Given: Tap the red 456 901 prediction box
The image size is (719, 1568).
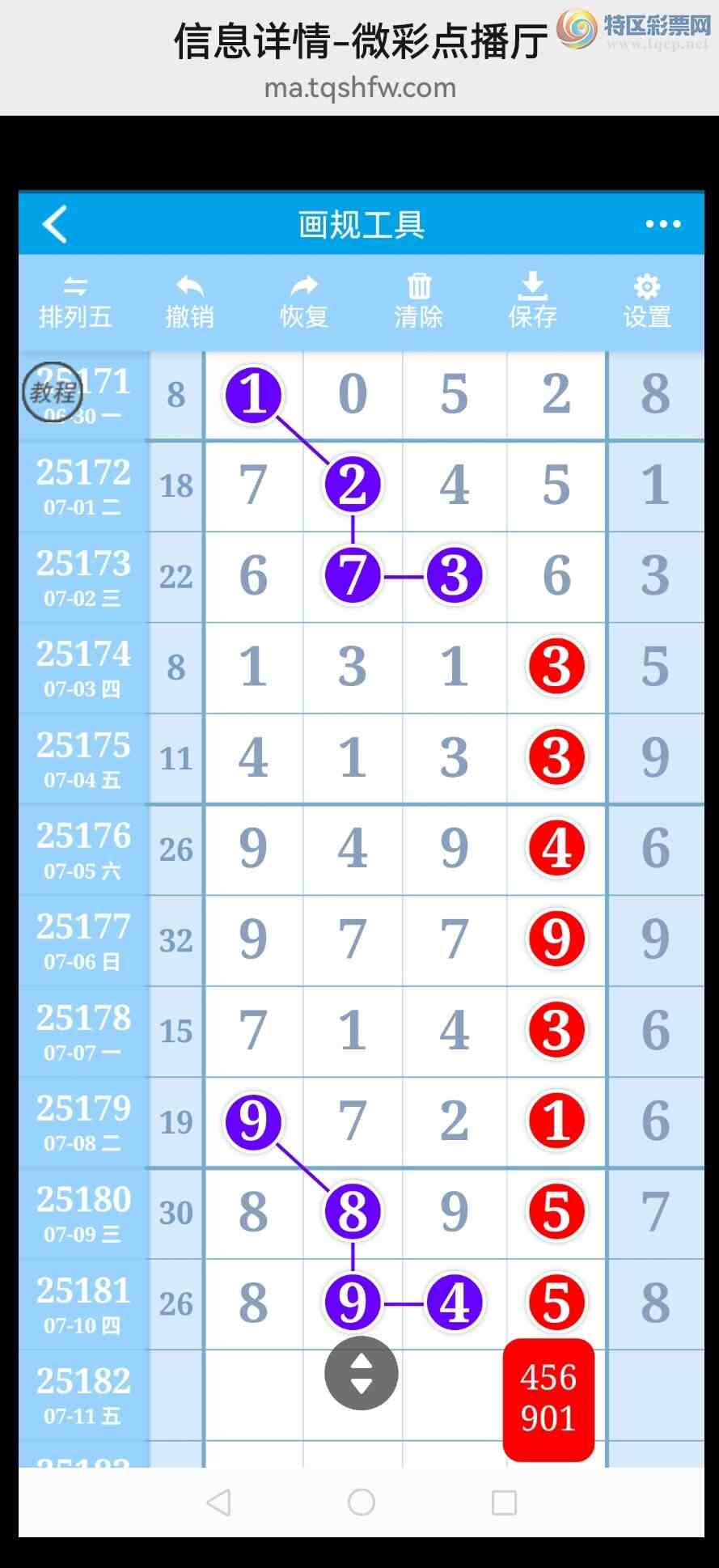Looking at the screenshot, I should tap(548, 1399).
